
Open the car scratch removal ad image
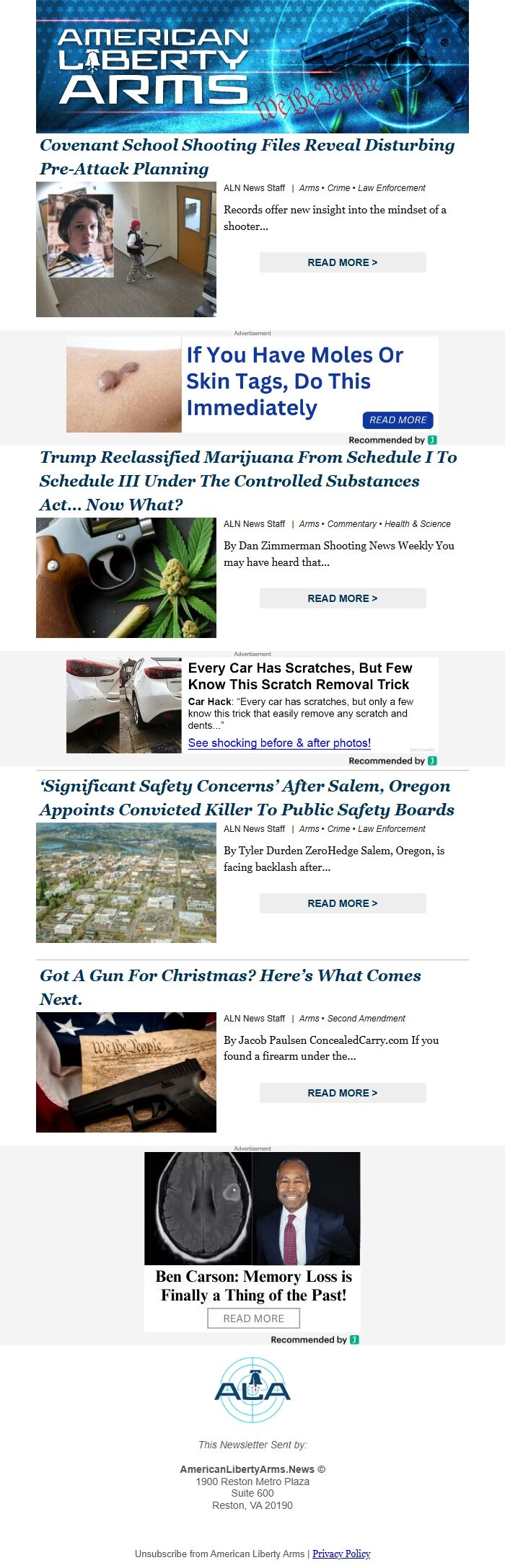coord(124,705)
